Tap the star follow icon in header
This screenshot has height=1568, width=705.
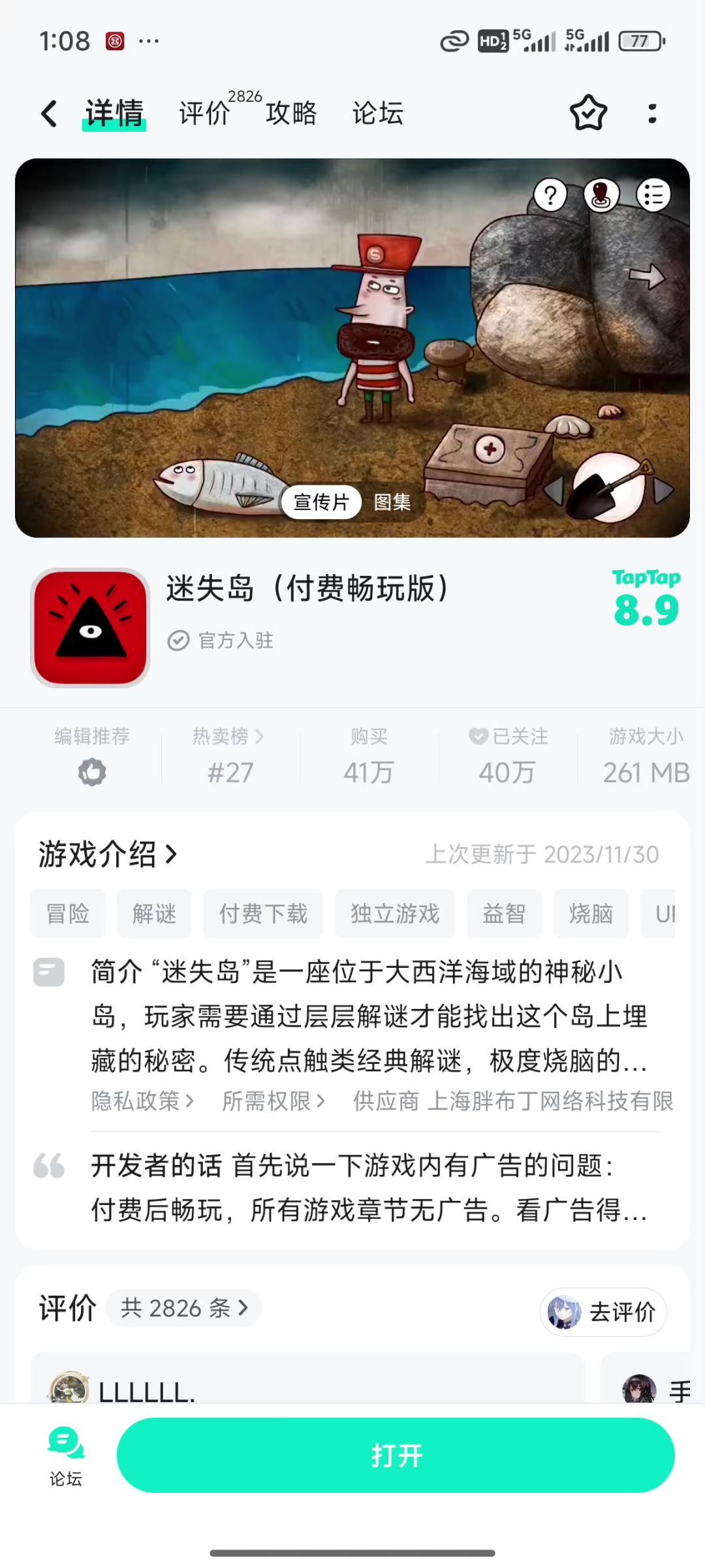(x=588, y=114)
